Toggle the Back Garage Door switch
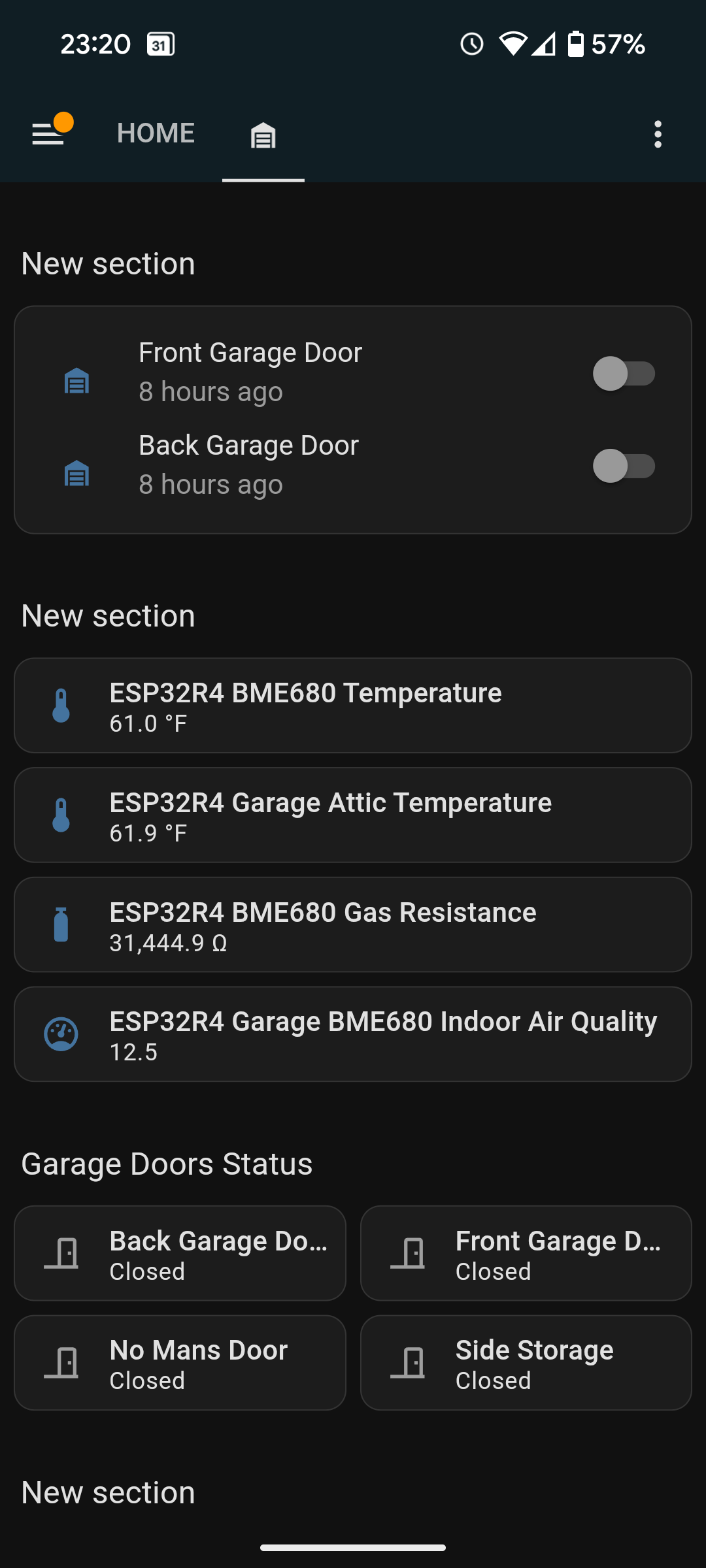Viewport: 706px width, 1568px height. (624, 466)
